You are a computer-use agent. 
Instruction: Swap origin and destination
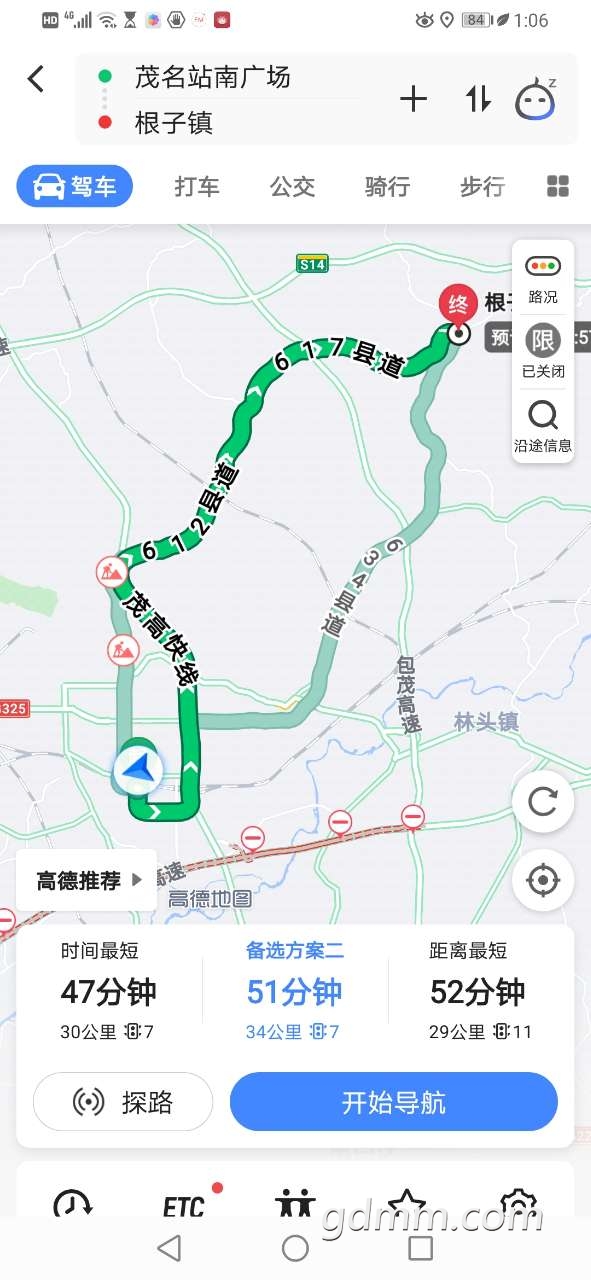click(x=478, y=98)
